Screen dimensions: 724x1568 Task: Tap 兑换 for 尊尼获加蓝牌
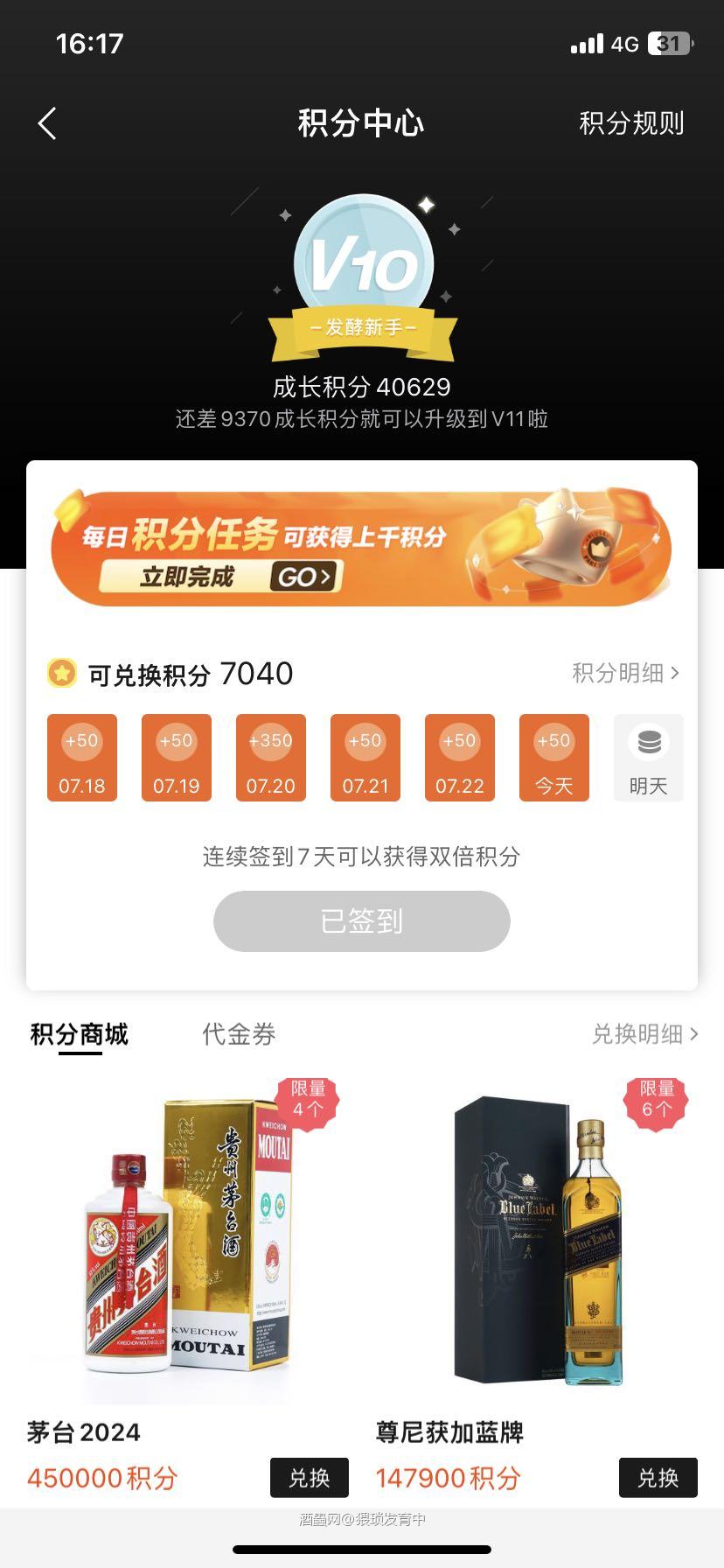click(x=658, y=1479)
